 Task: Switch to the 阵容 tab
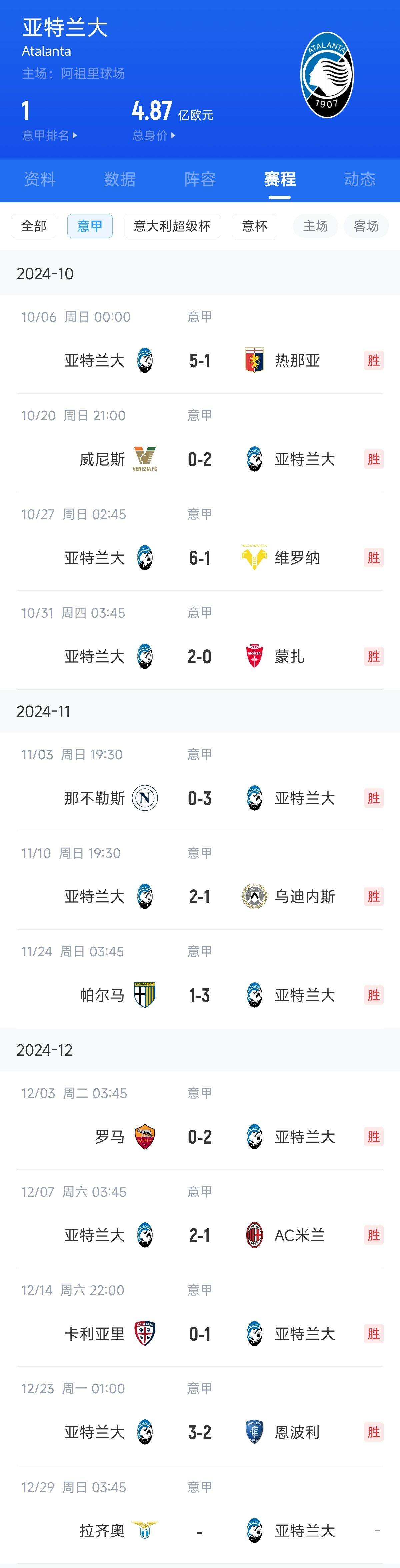200,179
